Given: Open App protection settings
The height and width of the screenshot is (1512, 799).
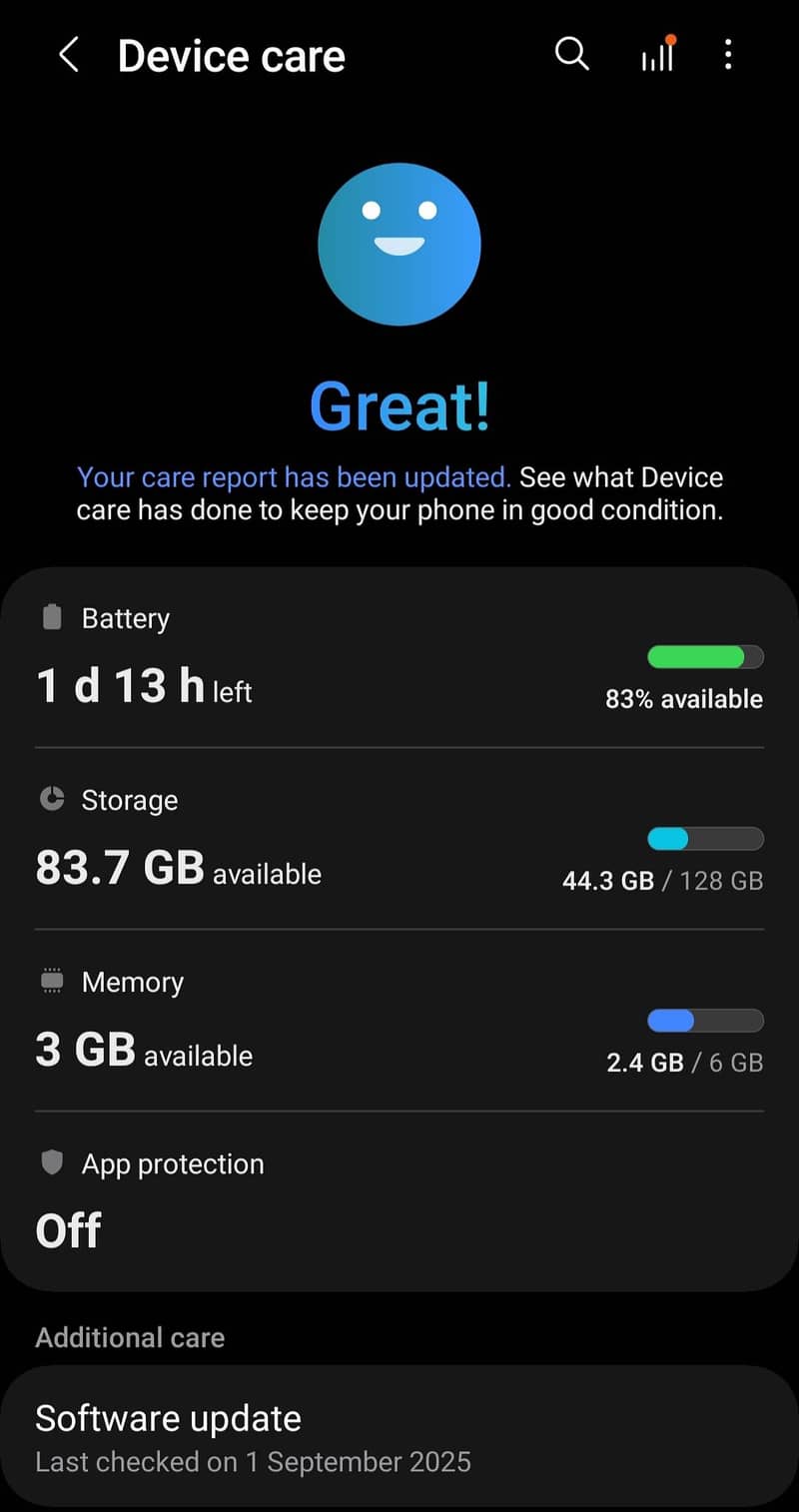Looking at the screenshot, I should click(399, 1200).
